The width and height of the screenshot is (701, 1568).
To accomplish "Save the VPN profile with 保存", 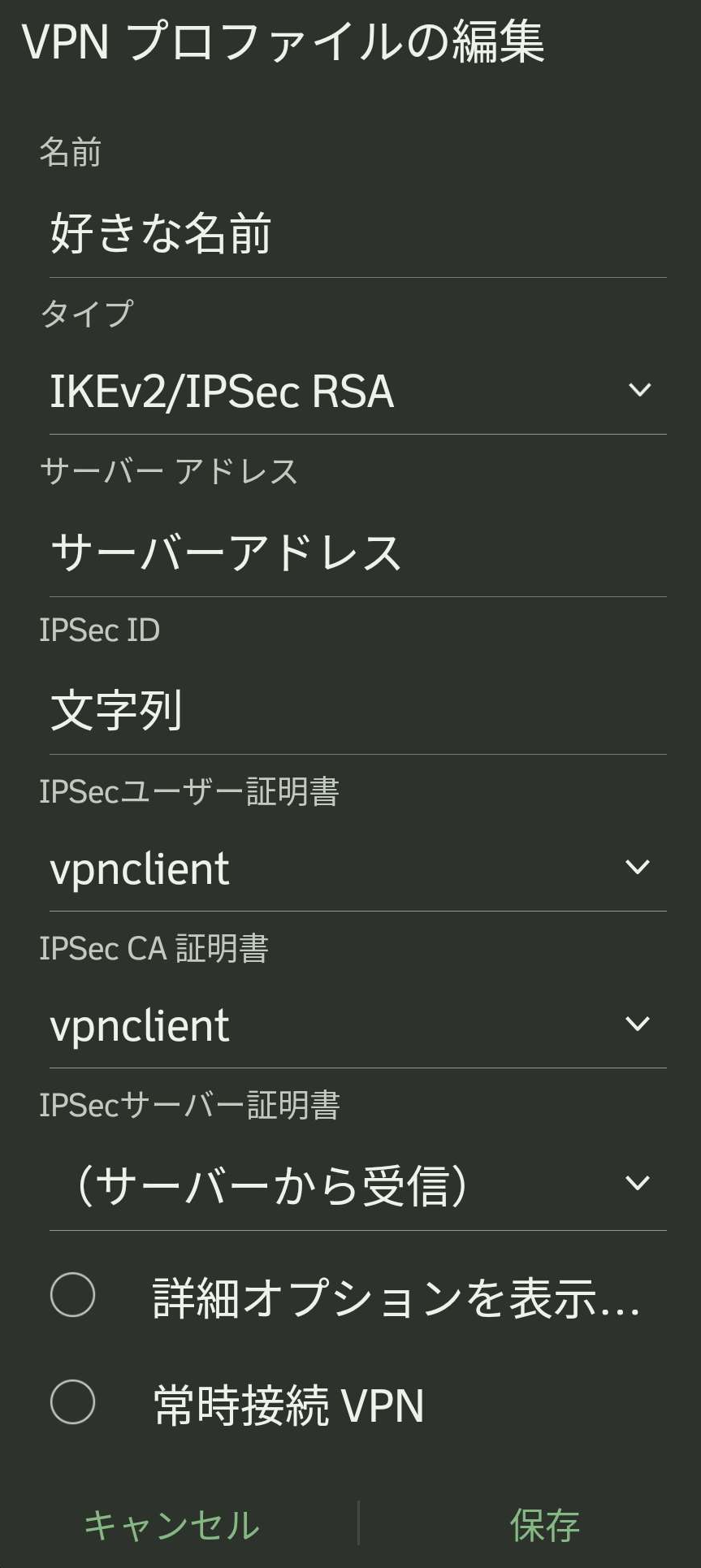I will coord(544,1525).
